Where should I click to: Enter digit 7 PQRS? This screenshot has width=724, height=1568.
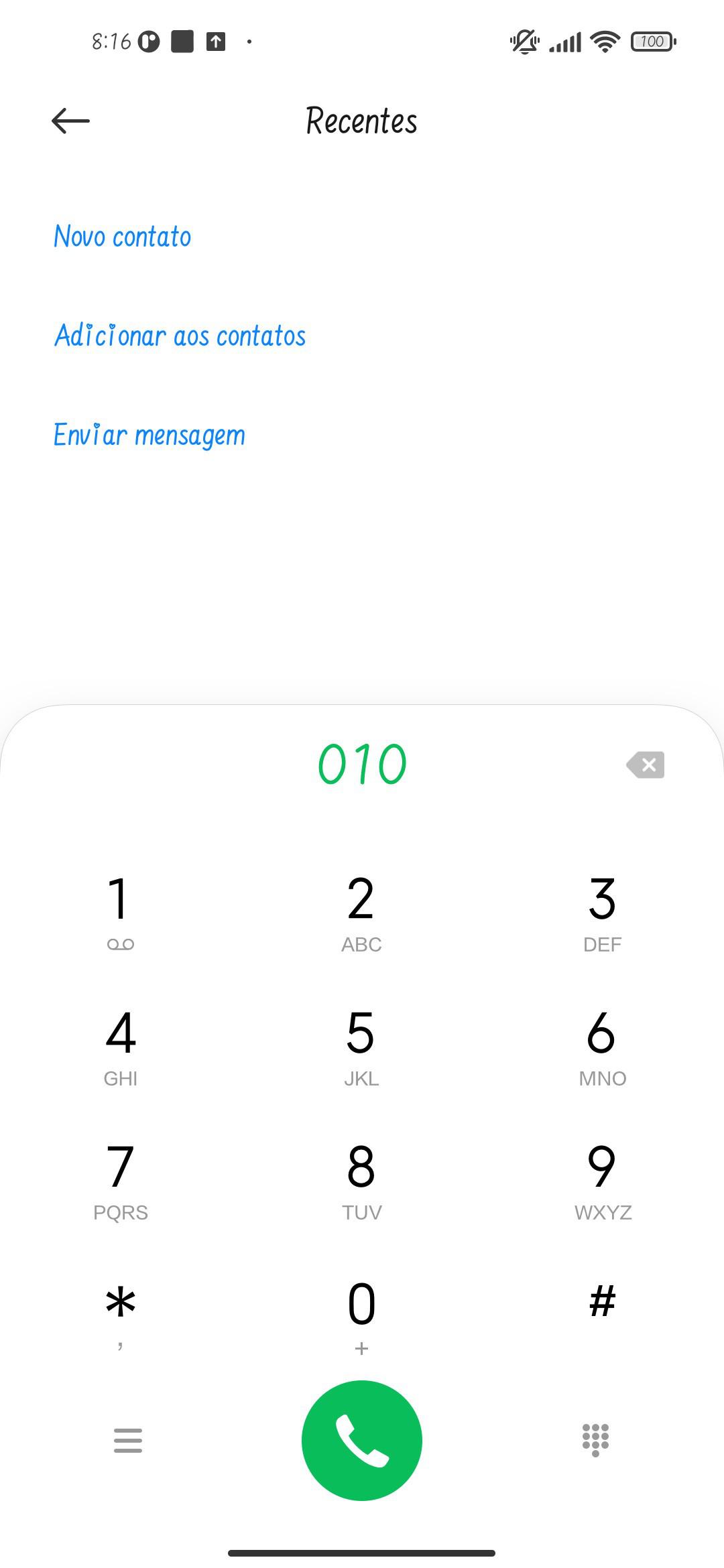(x=121, y=1181)
